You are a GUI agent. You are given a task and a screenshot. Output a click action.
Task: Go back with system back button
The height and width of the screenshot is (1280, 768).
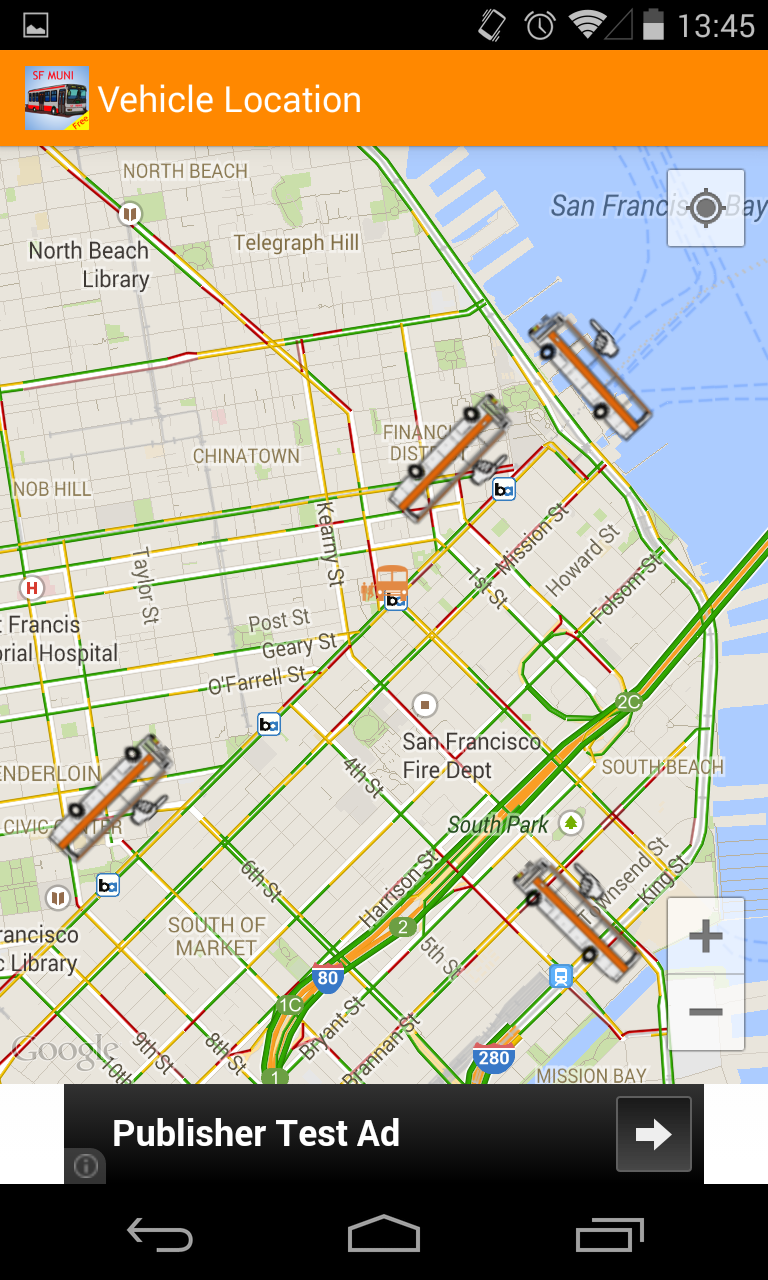(x=159, y=1233)
